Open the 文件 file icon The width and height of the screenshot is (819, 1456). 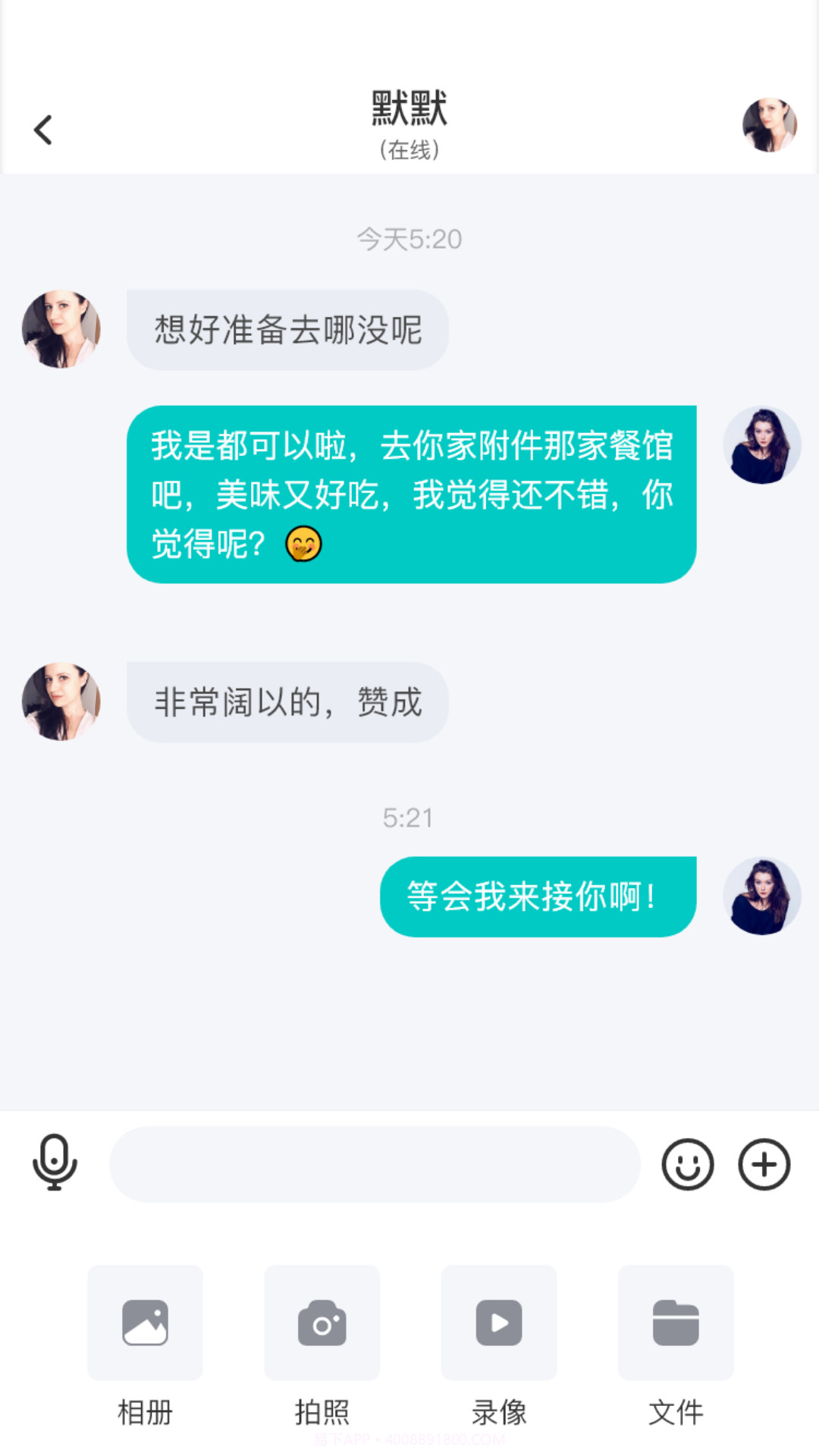(676, 1323)
